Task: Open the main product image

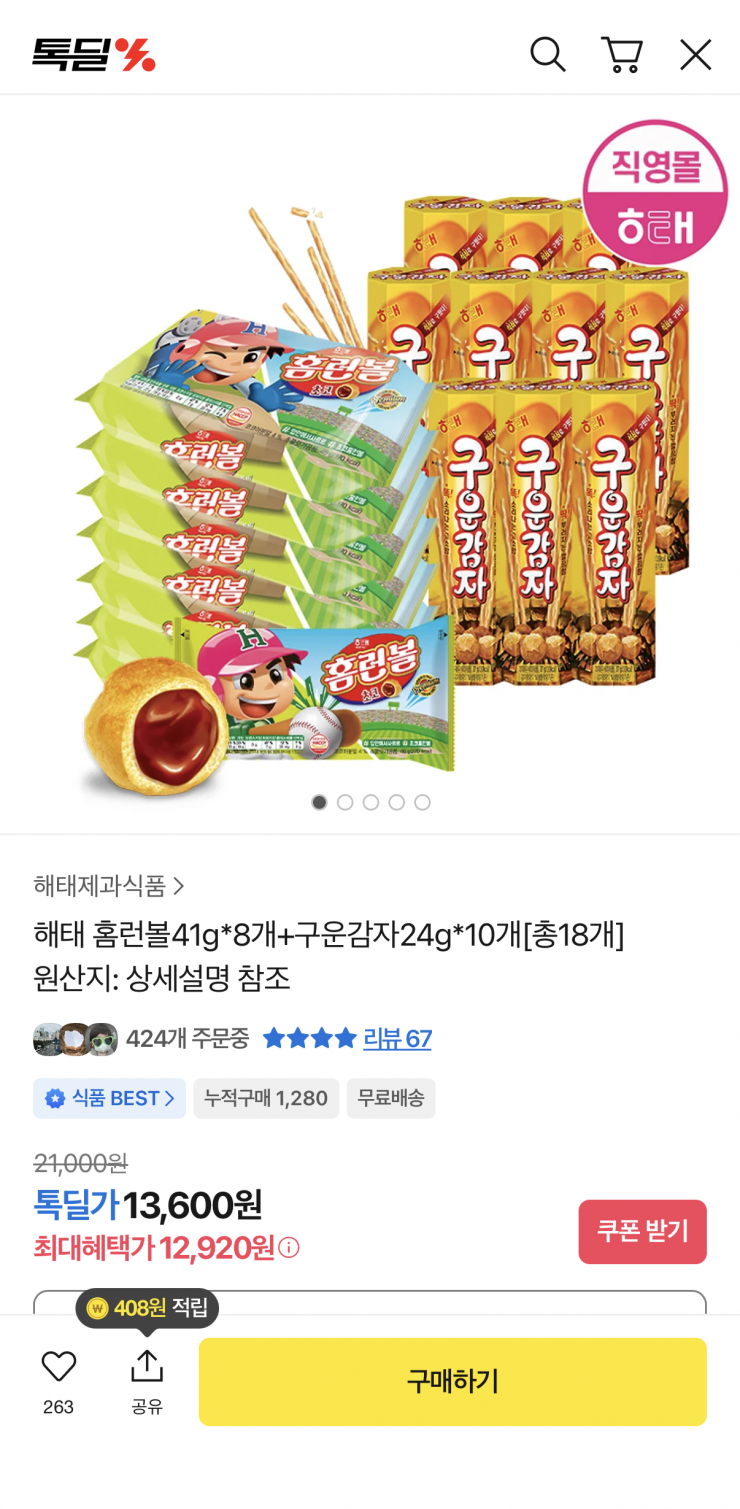Action: click(x=370, y=463)
